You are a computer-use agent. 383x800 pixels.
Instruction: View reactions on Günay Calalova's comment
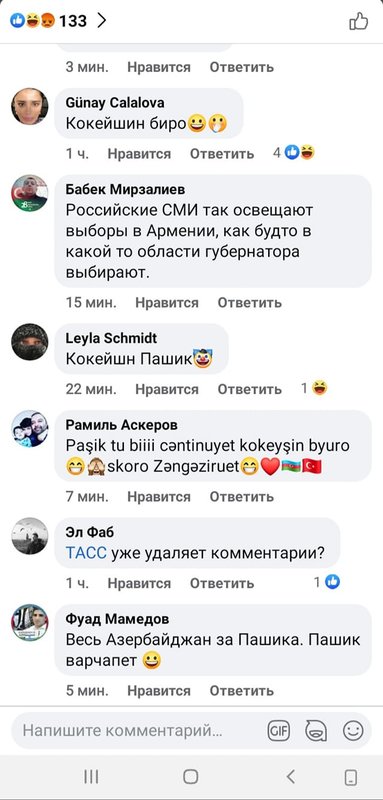coord(294,153)
